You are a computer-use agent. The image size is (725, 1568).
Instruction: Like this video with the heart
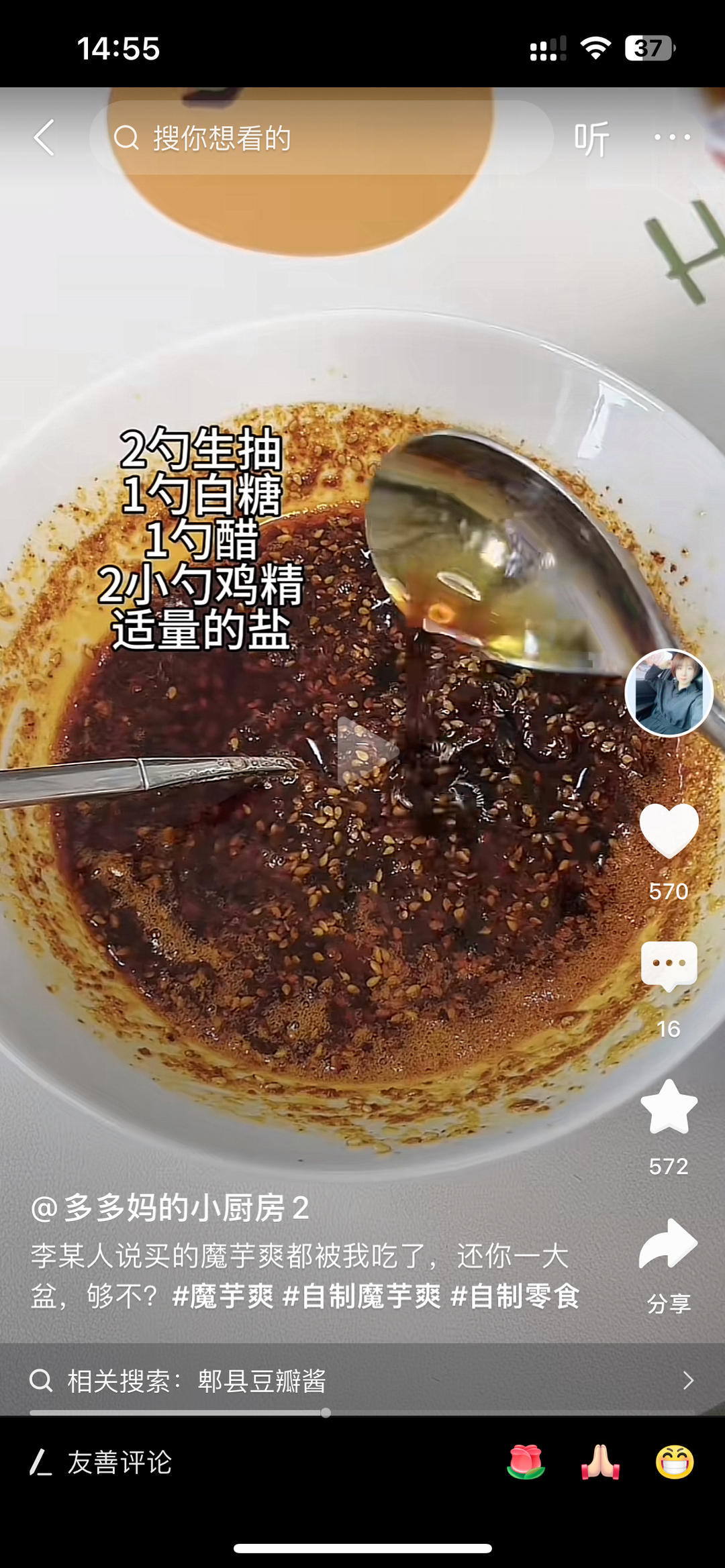(669, 831)
